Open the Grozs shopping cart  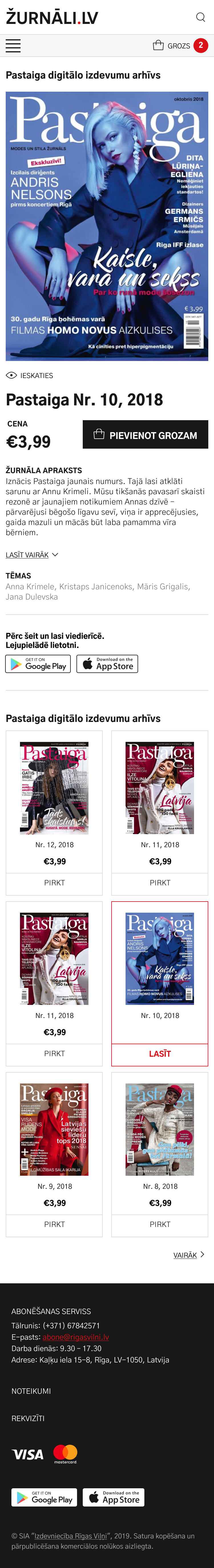[179, 46]
